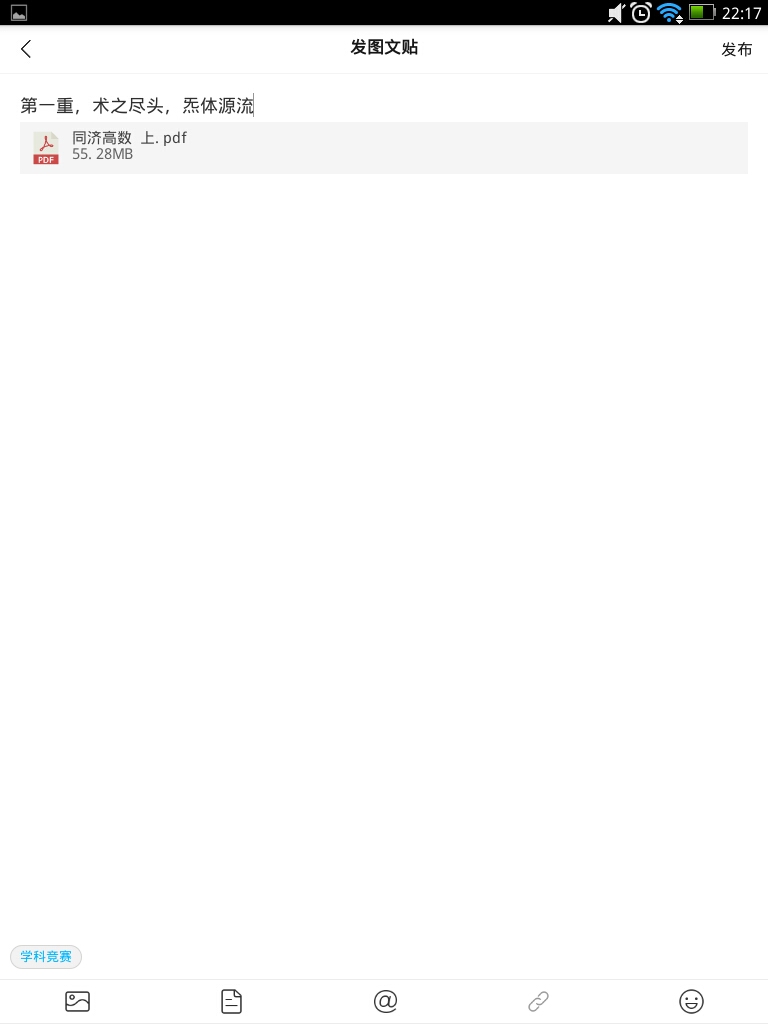
Task: Insert a link with the chain icon
Action: (538, 1001)
